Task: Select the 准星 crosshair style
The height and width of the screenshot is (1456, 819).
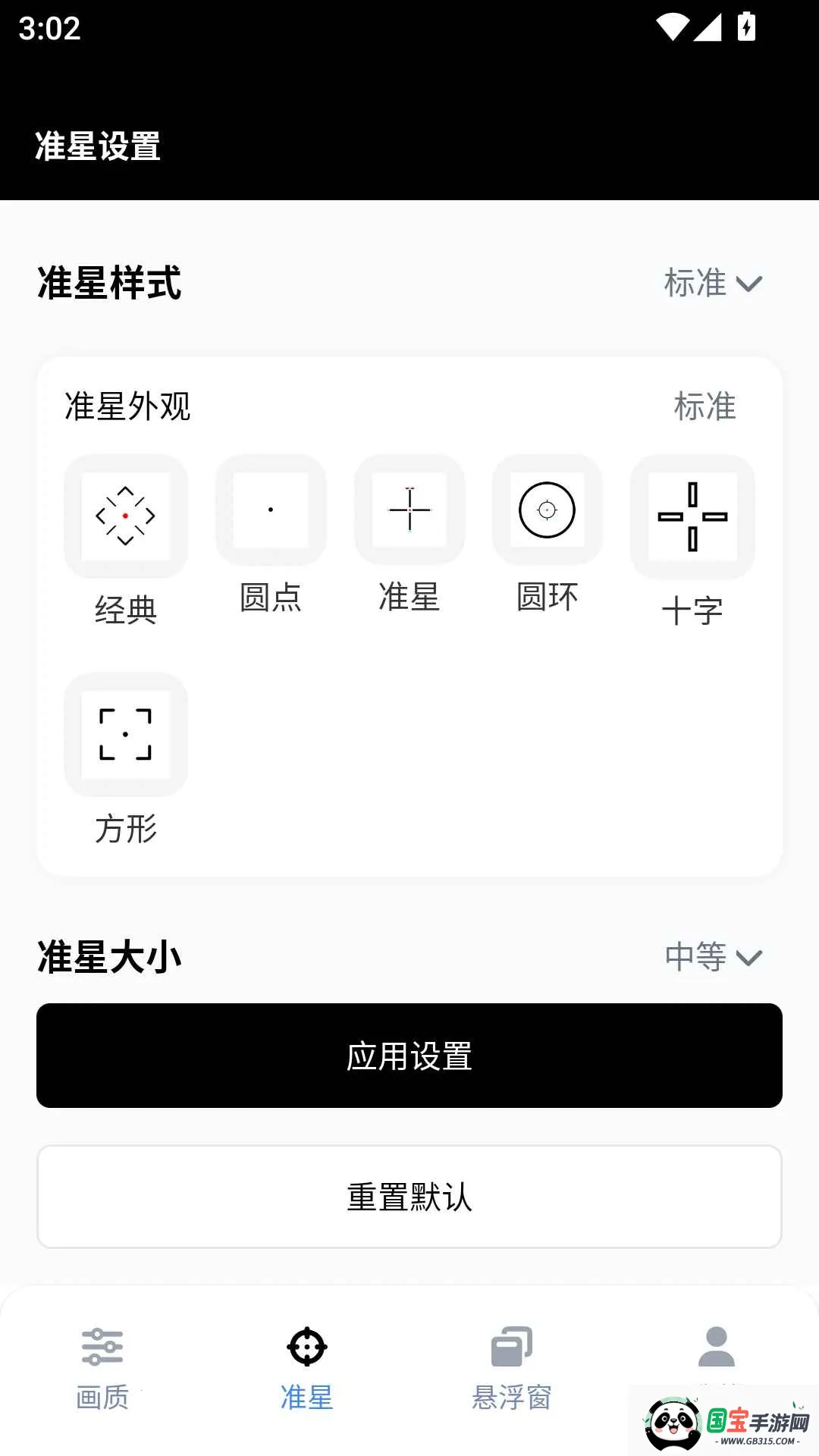Action: 409,510
